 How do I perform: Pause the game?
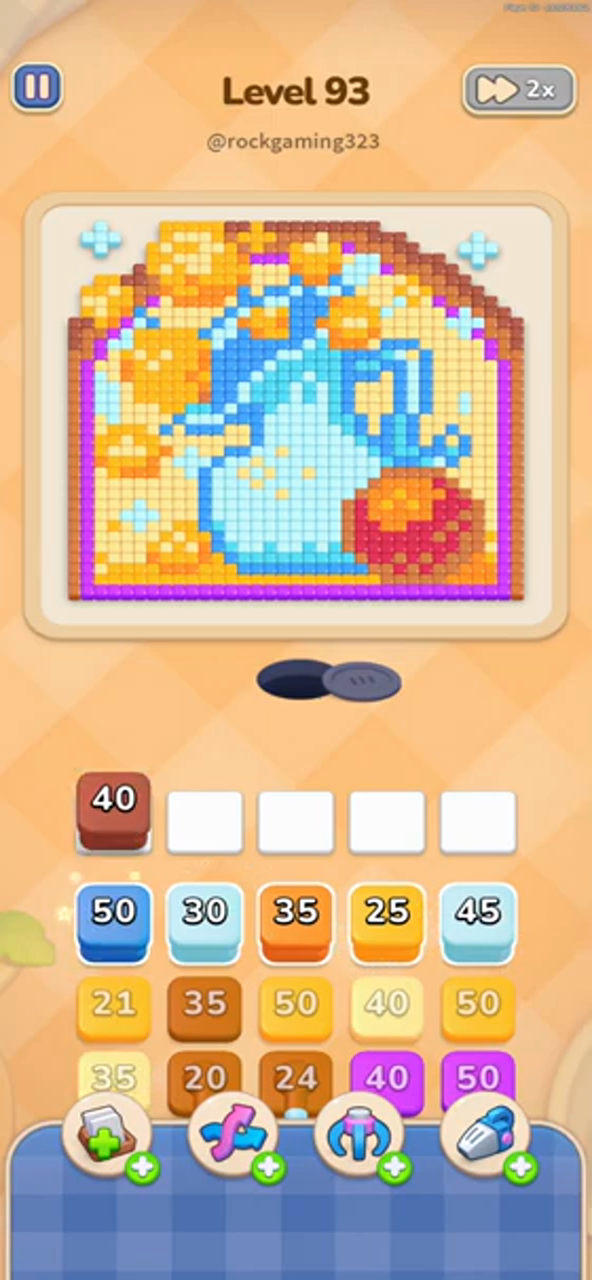37,88
